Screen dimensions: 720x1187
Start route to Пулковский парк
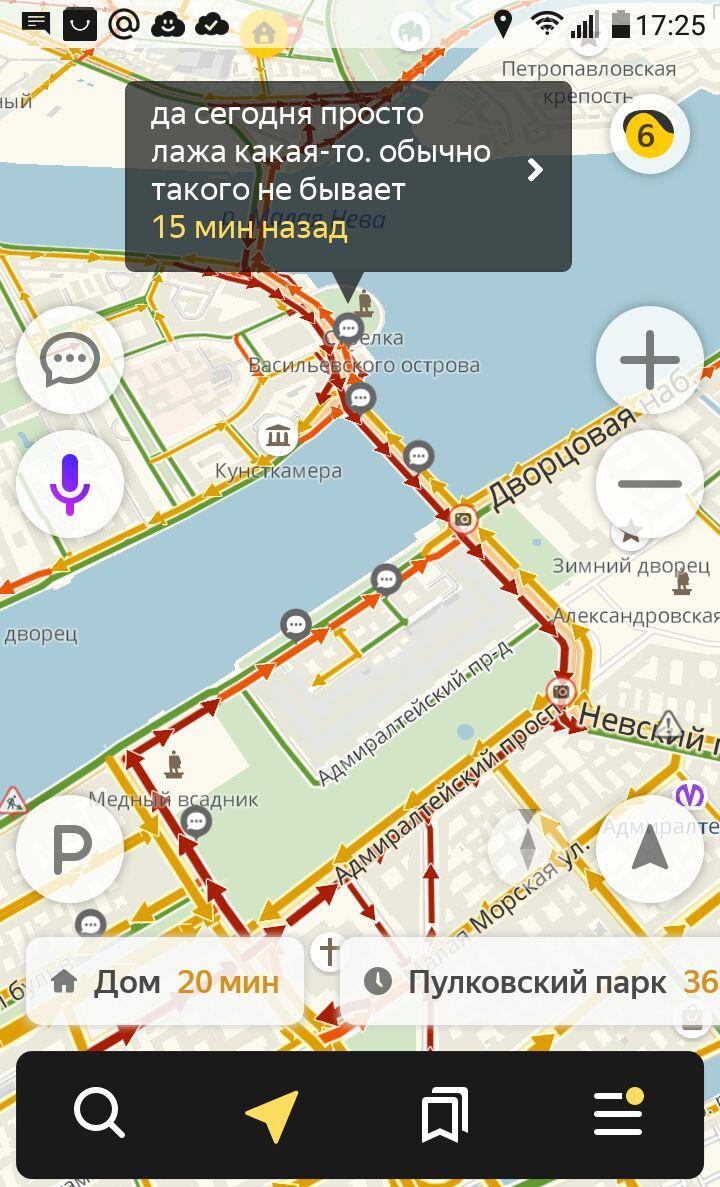coord(535,981)
